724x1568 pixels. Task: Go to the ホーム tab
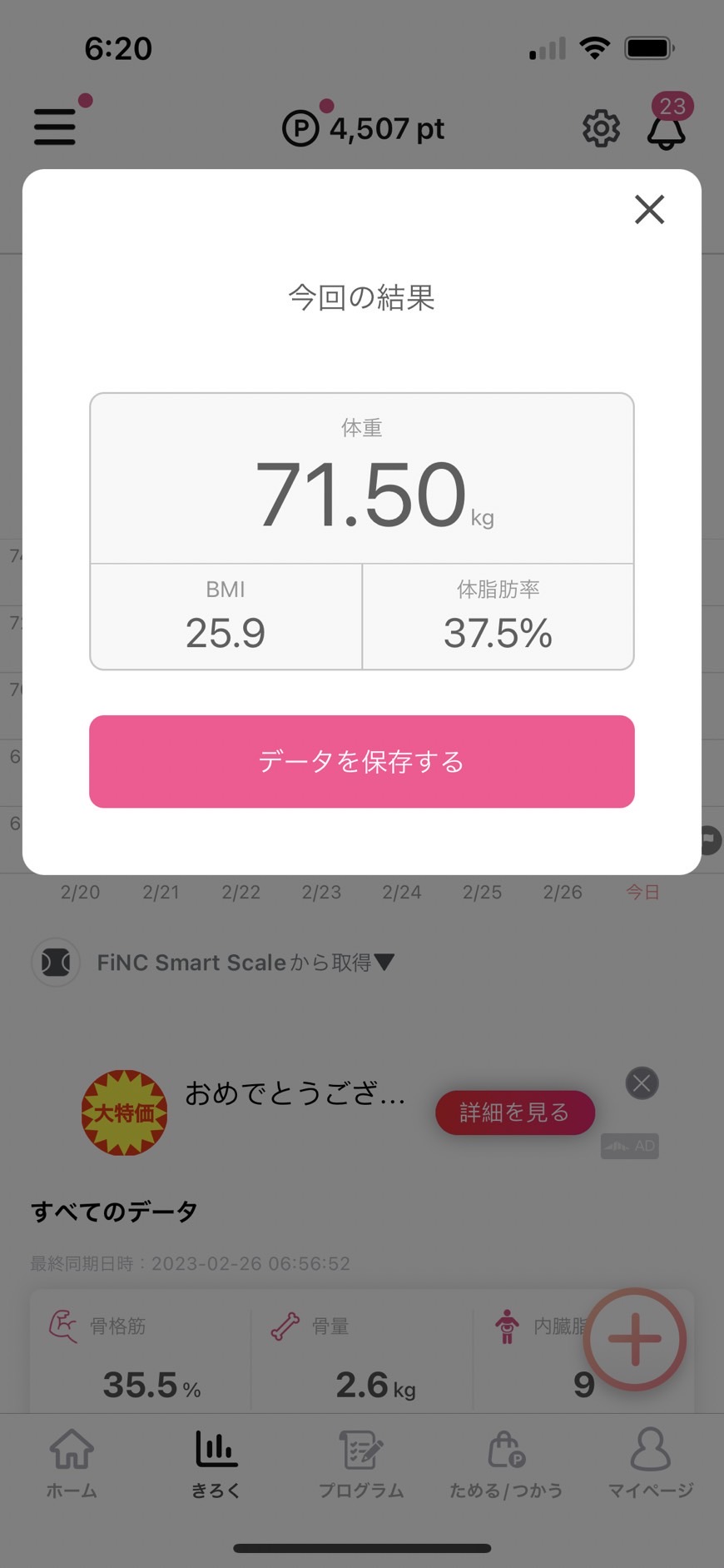pyautogui.click(x=72, y=1464)
